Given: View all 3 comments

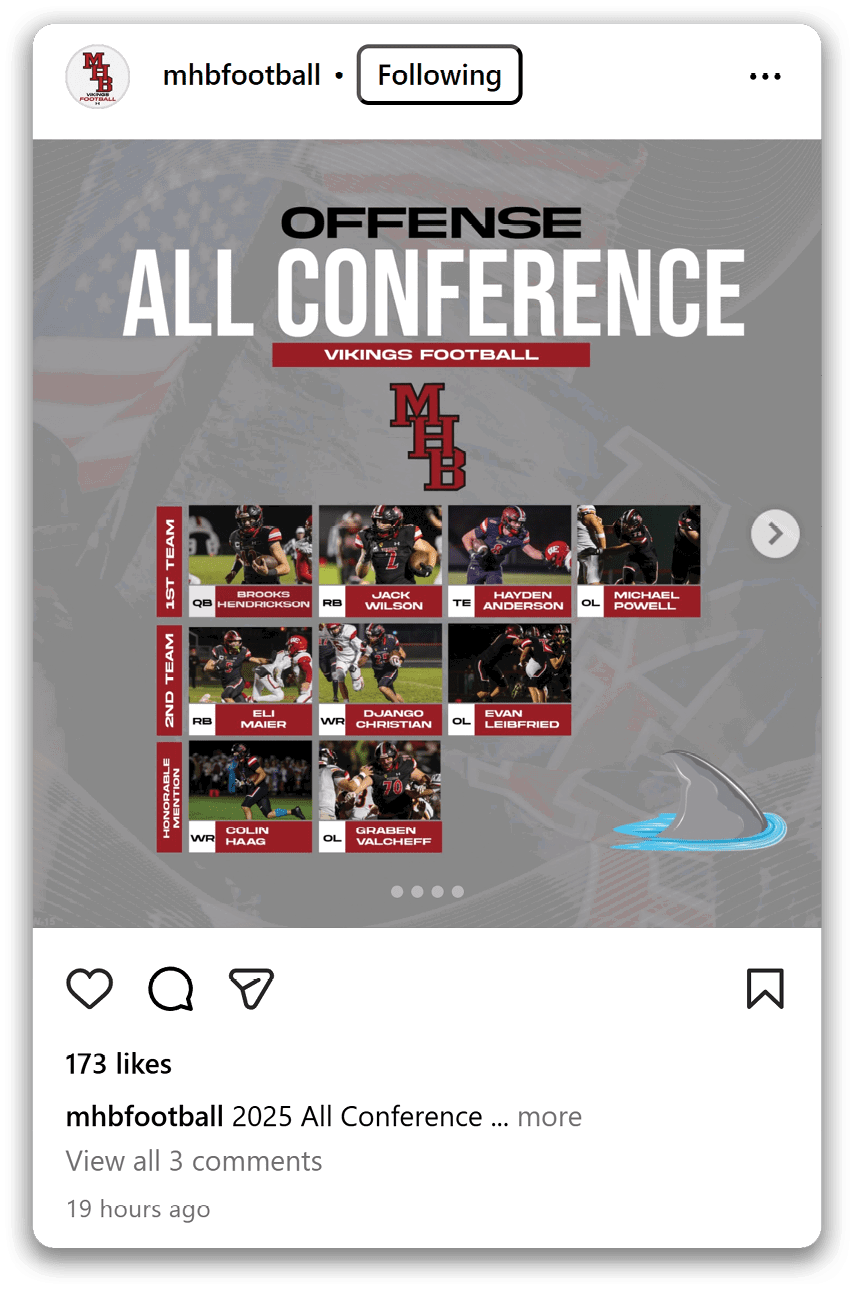Looking at the screenshot, I should (194, 1161).
